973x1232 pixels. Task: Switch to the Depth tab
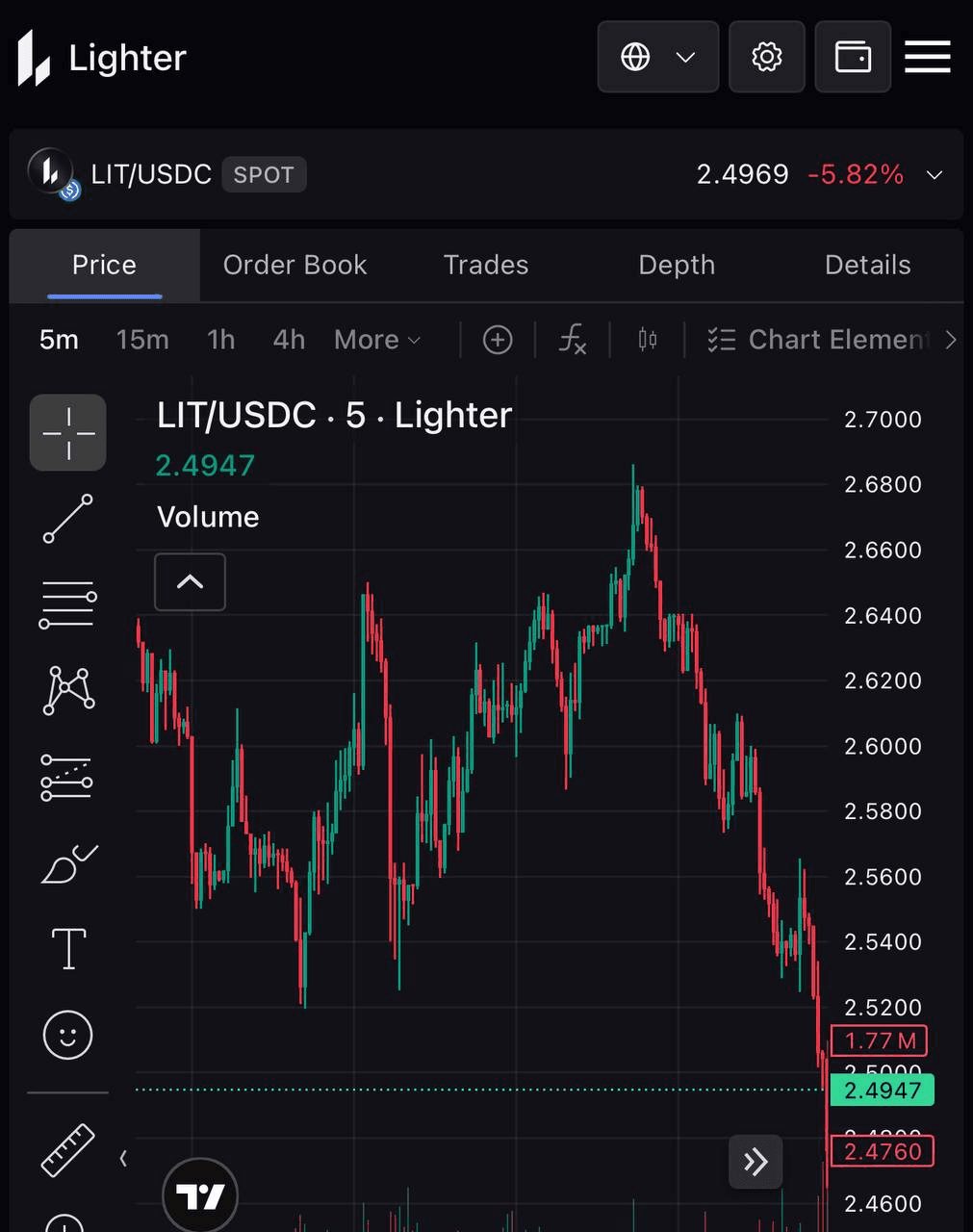(677, 265)
